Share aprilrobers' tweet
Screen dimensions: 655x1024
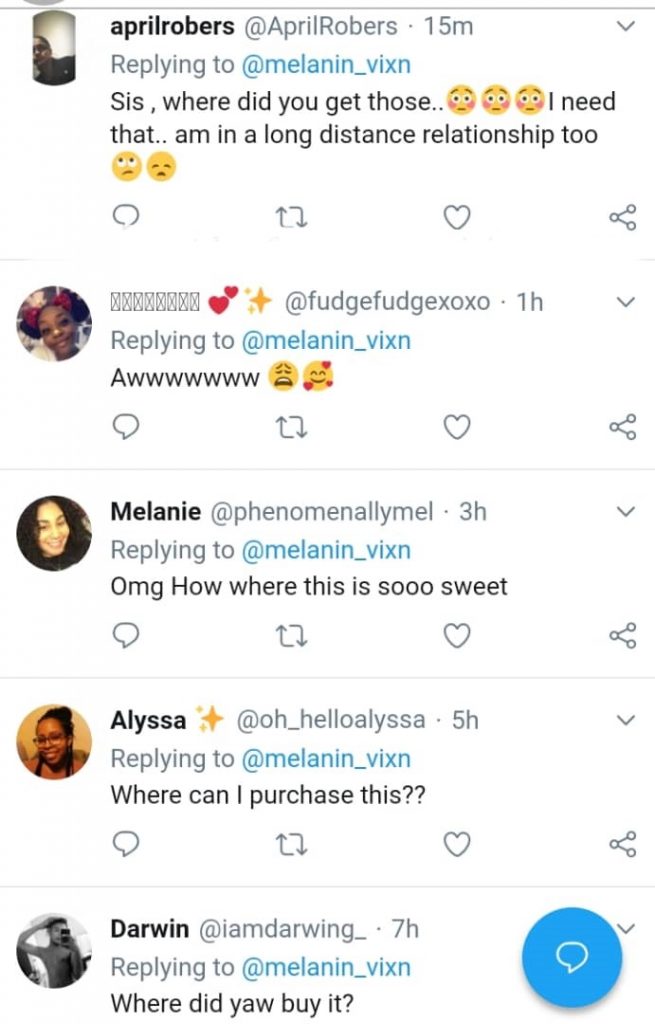[x=622, y=217]
